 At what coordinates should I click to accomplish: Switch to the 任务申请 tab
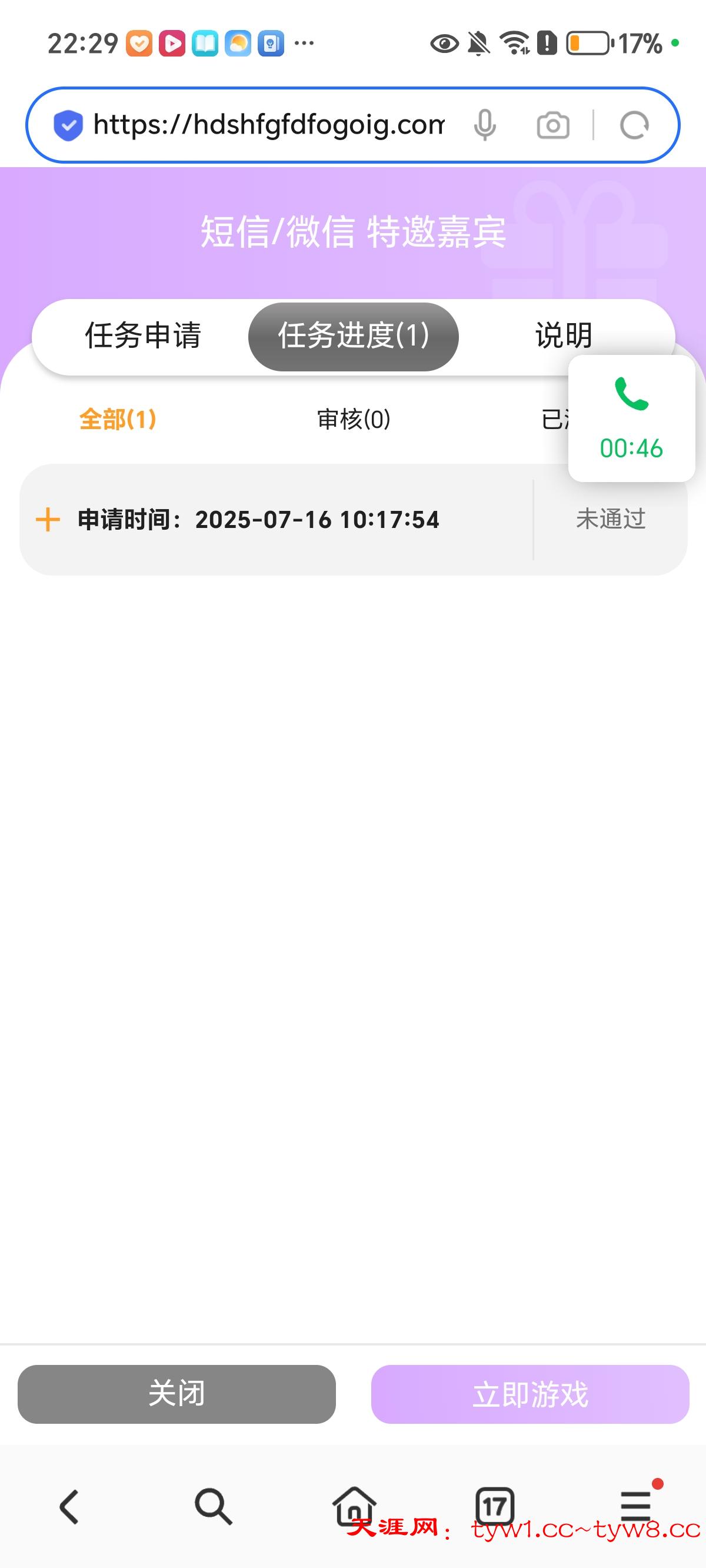pos(144,336)
